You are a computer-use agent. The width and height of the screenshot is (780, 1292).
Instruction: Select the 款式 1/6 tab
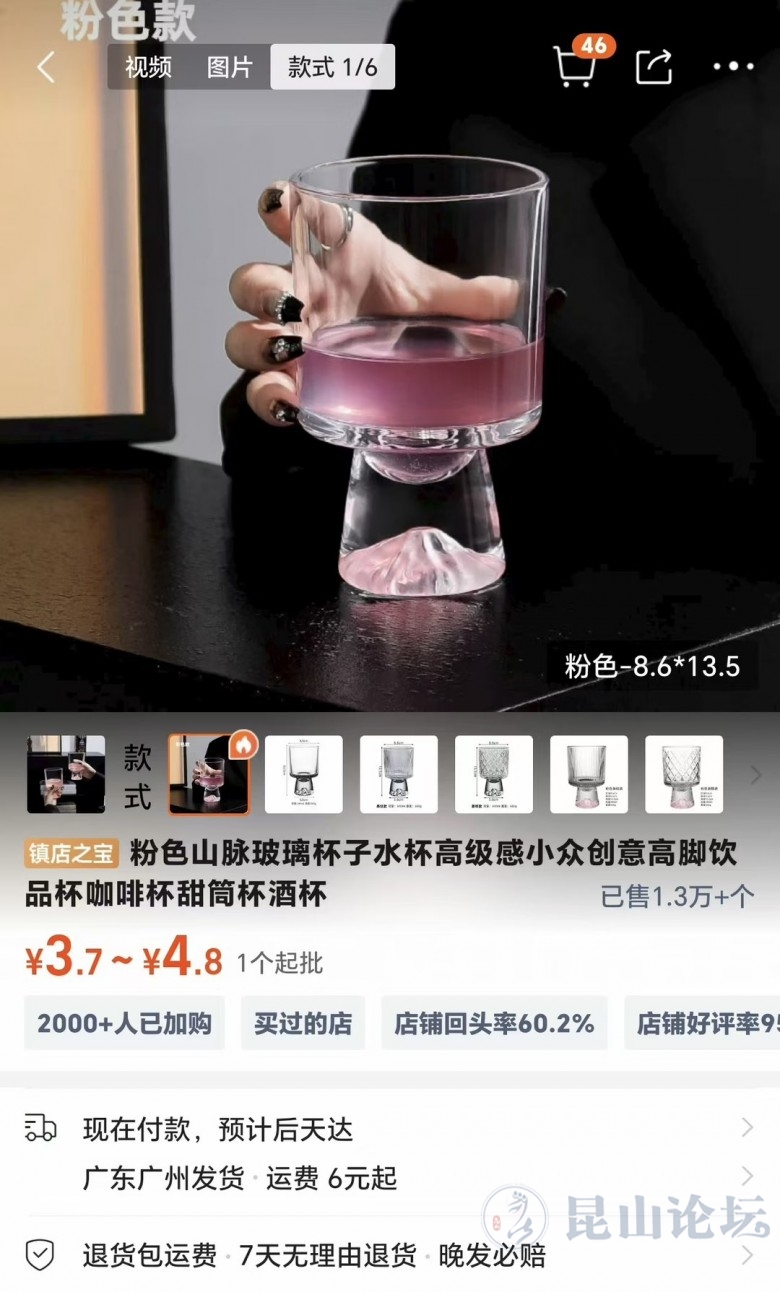(332, 67)
